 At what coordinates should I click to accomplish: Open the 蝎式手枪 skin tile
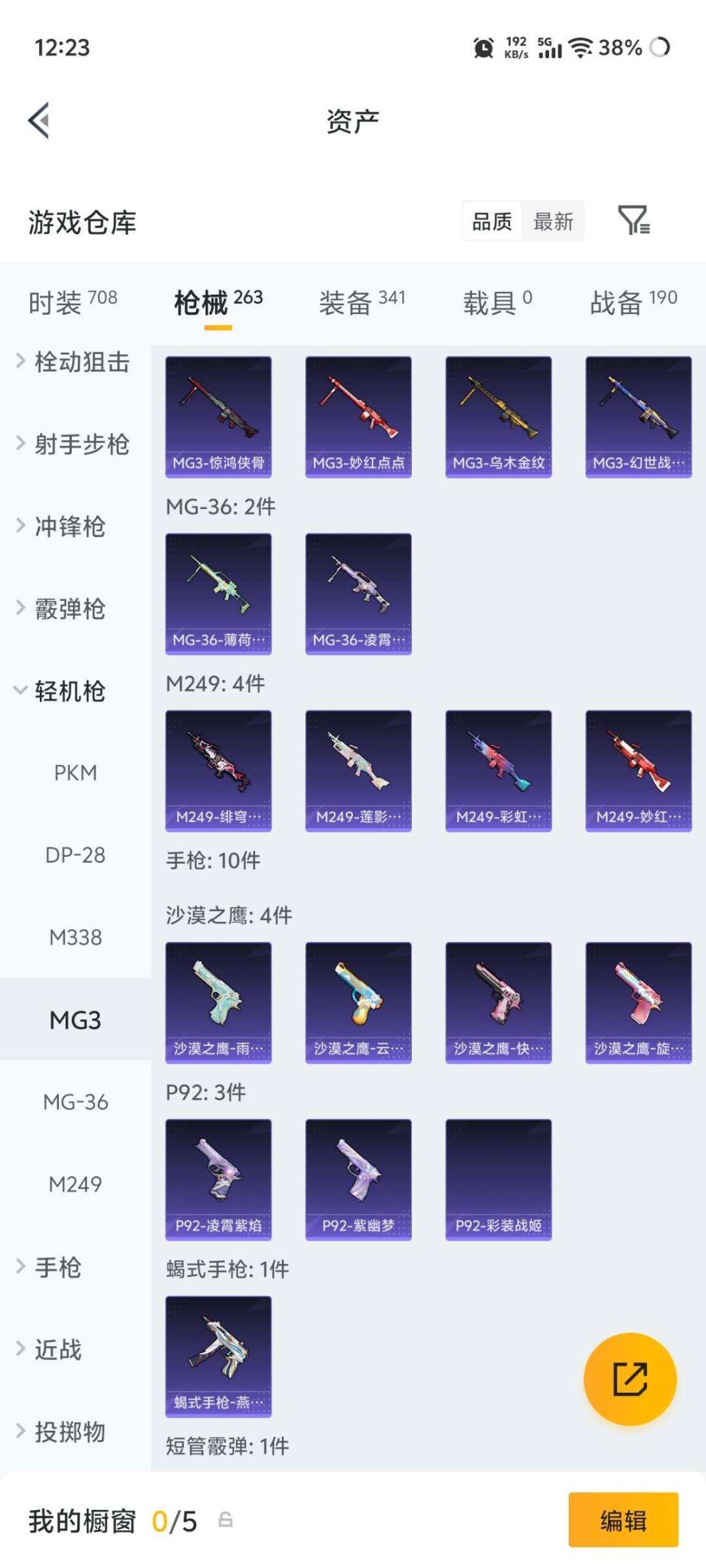click(x=218, y=1356)
